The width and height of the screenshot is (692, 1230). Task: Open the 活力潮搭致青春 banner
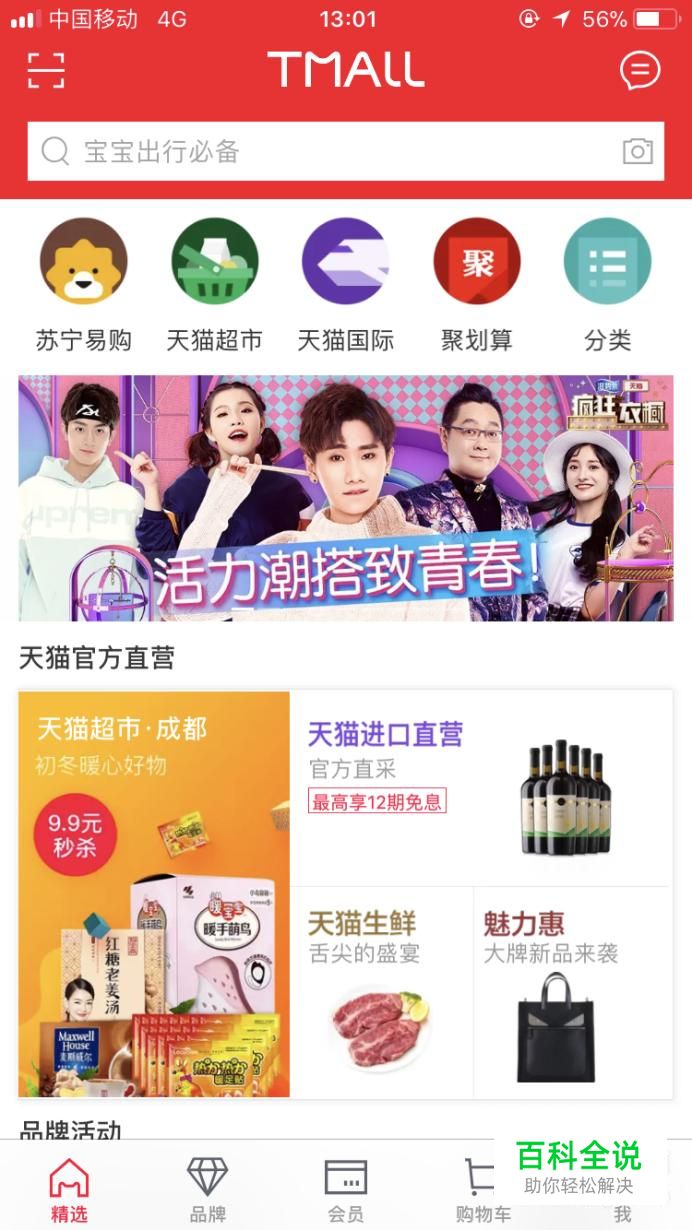tap(346, 498)
